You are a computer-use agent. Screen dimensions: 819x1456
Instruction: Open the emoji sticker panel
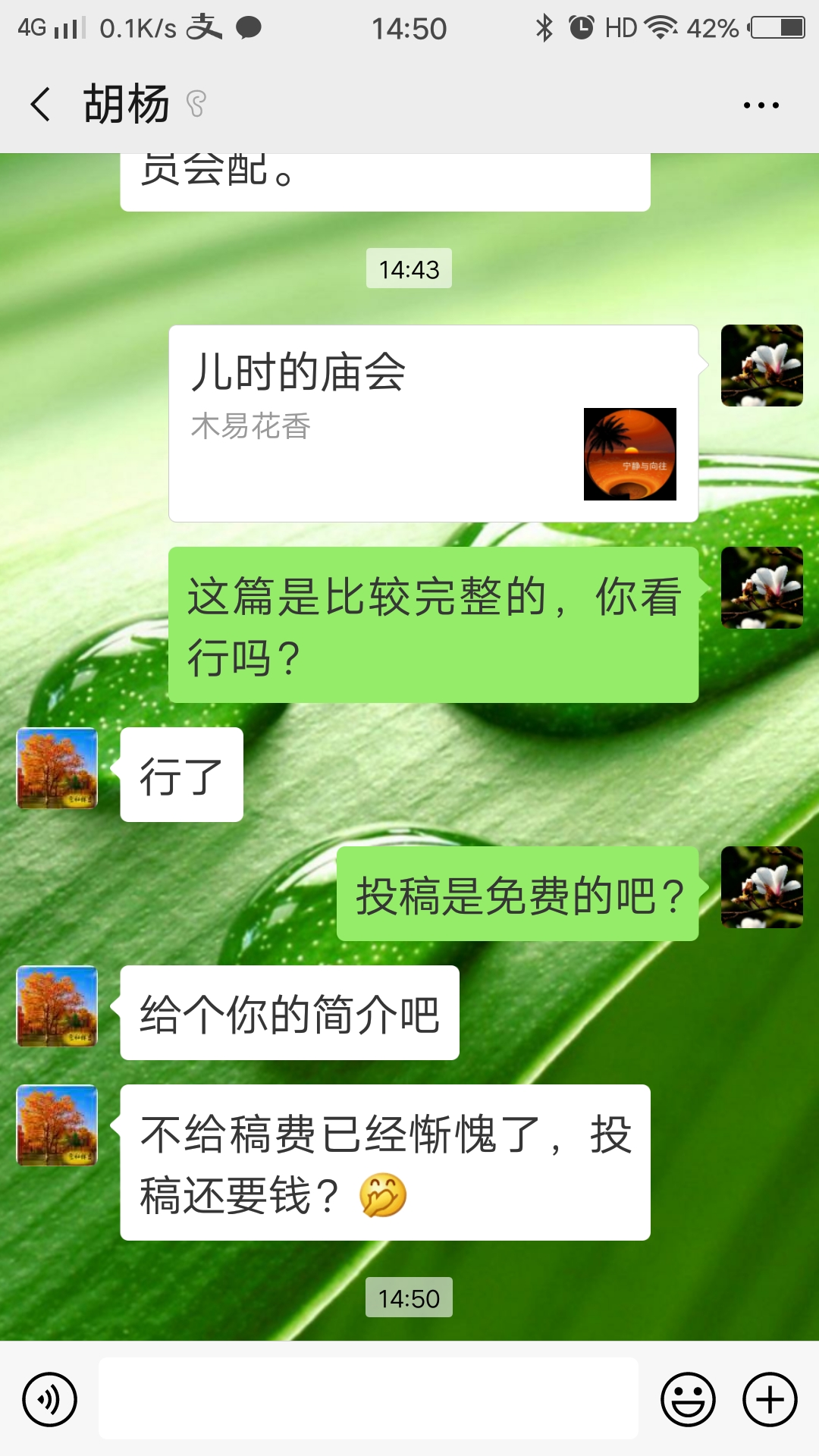coord(688,1399)
